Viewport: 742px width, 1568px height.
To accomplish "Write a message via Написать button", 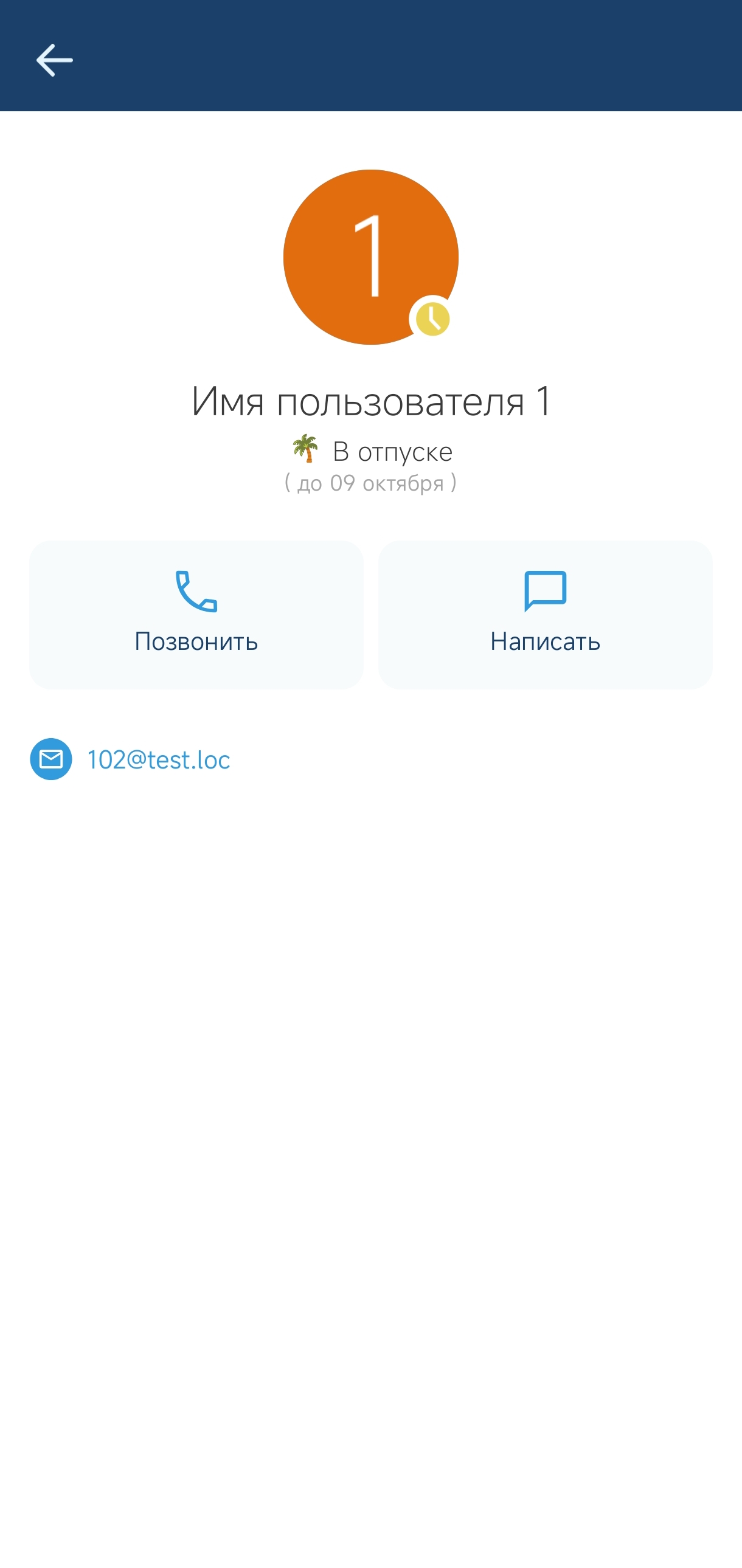I will (545, 614).
